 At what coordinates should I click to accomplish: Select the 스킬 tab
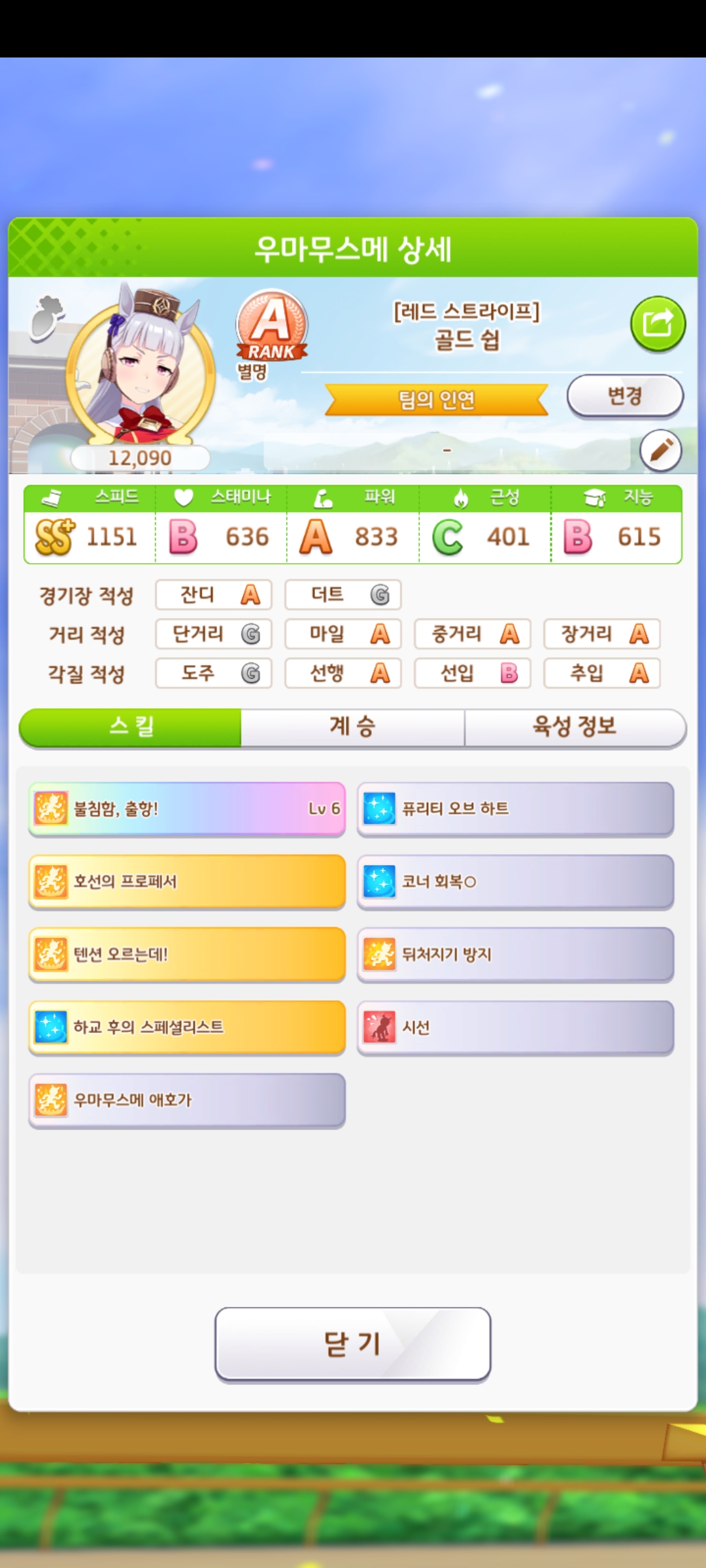click(131, 727)
